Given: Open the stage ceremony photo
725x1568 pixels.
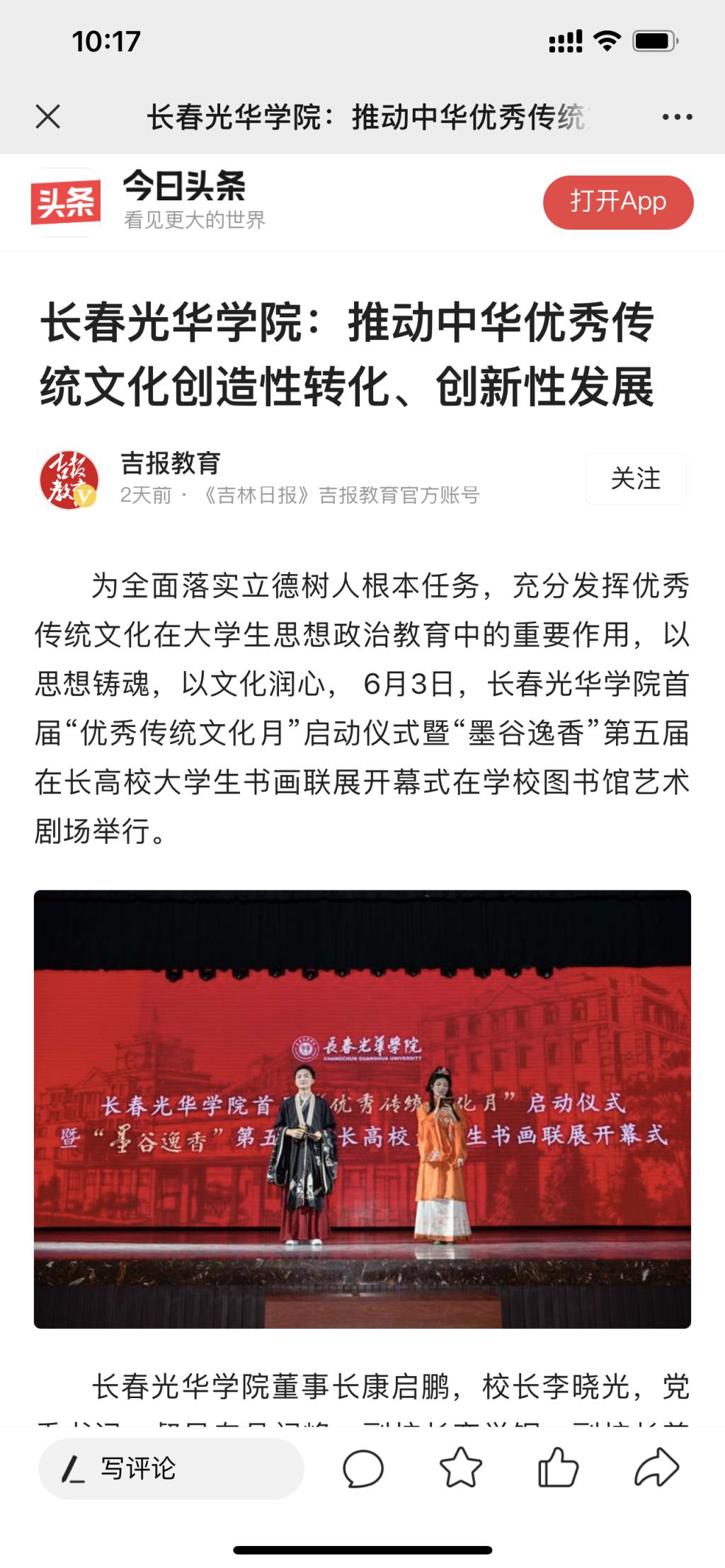Looking at the screenshot, I should click(362, 1109).
